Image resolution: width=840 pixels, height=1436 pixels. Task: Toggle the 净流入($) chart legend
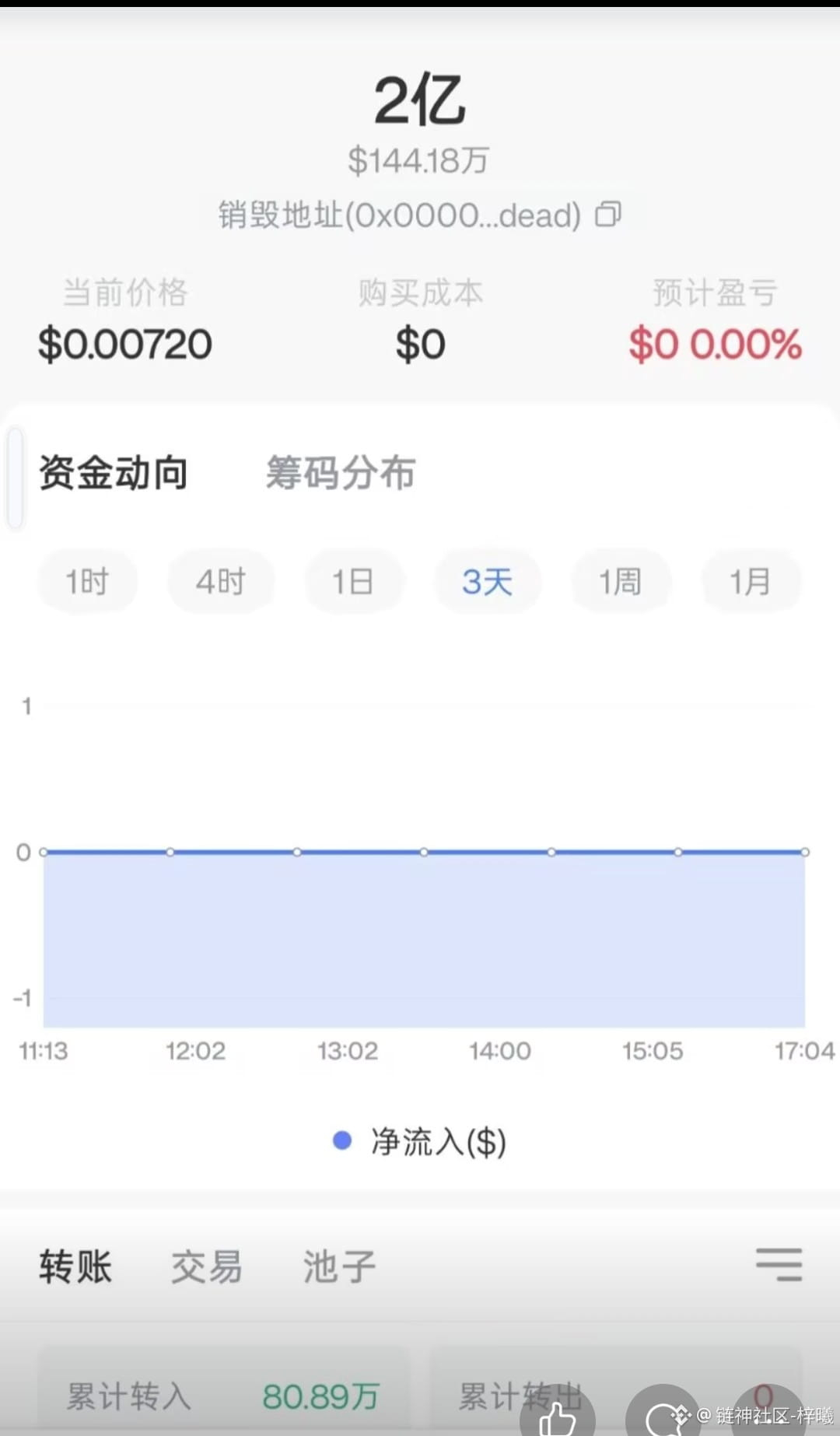[x=420, y=1141]
